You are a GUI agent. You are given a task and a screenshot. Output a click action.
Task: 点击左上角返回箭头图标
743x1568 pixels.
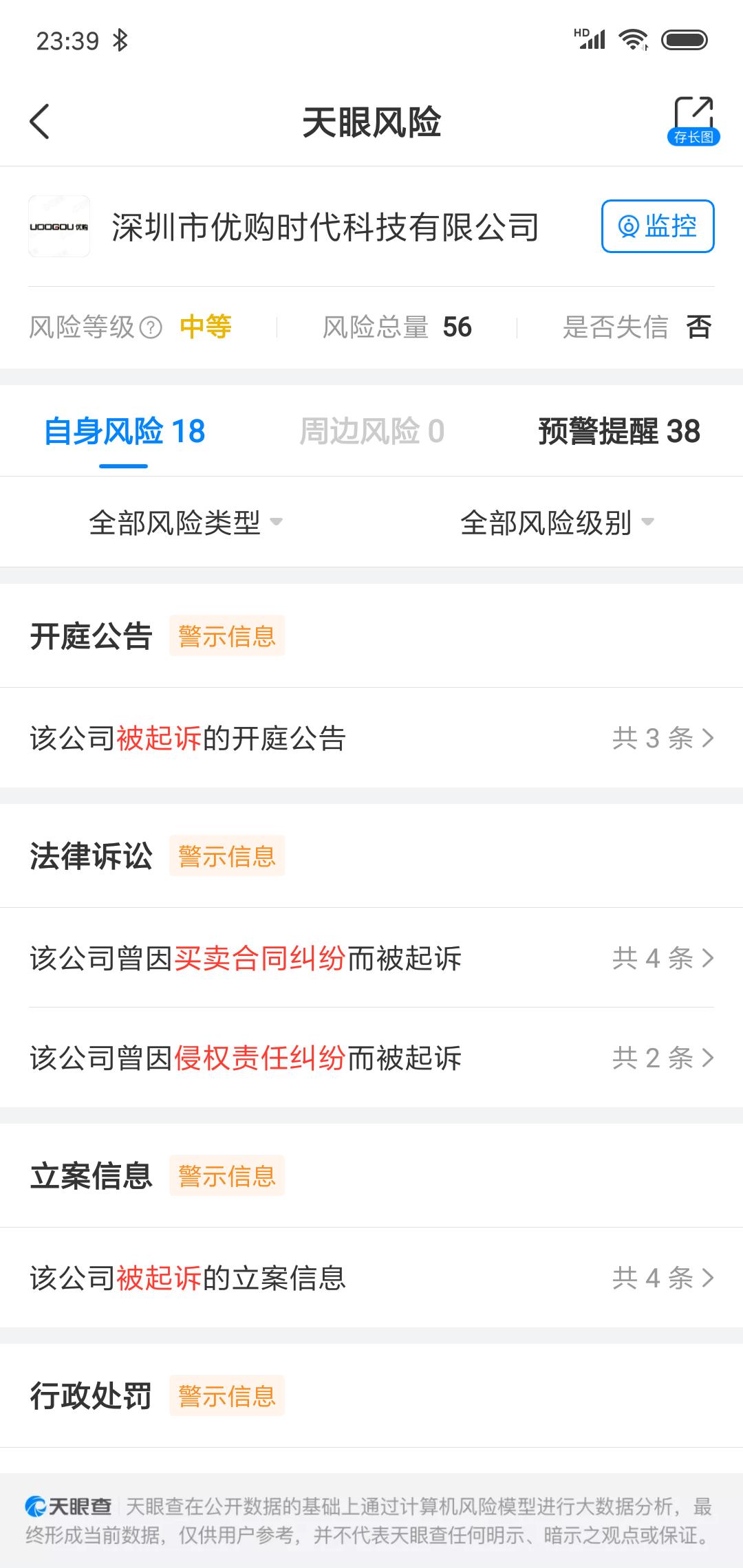coord(39,119)
